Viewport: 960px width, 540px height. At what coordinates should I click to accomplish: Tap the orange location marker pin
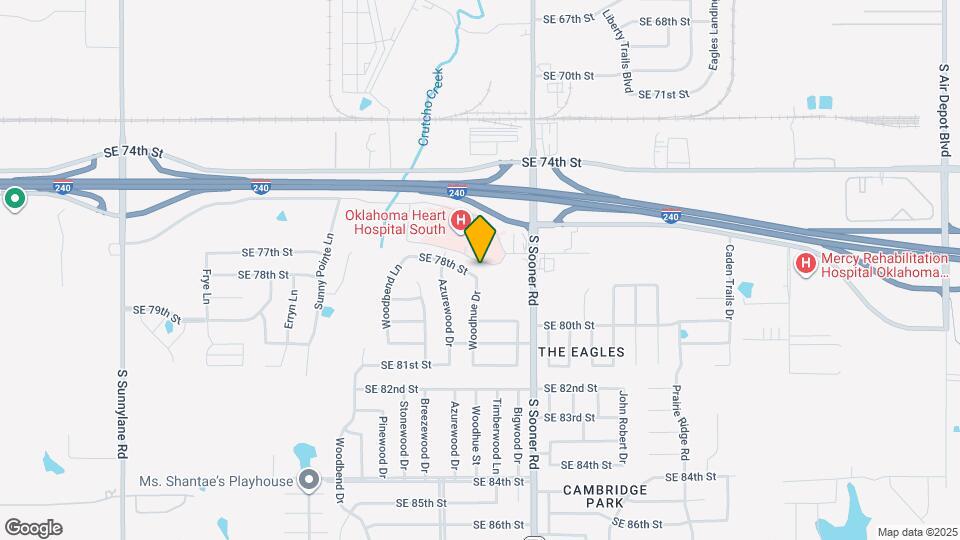[x=481, y=239]
